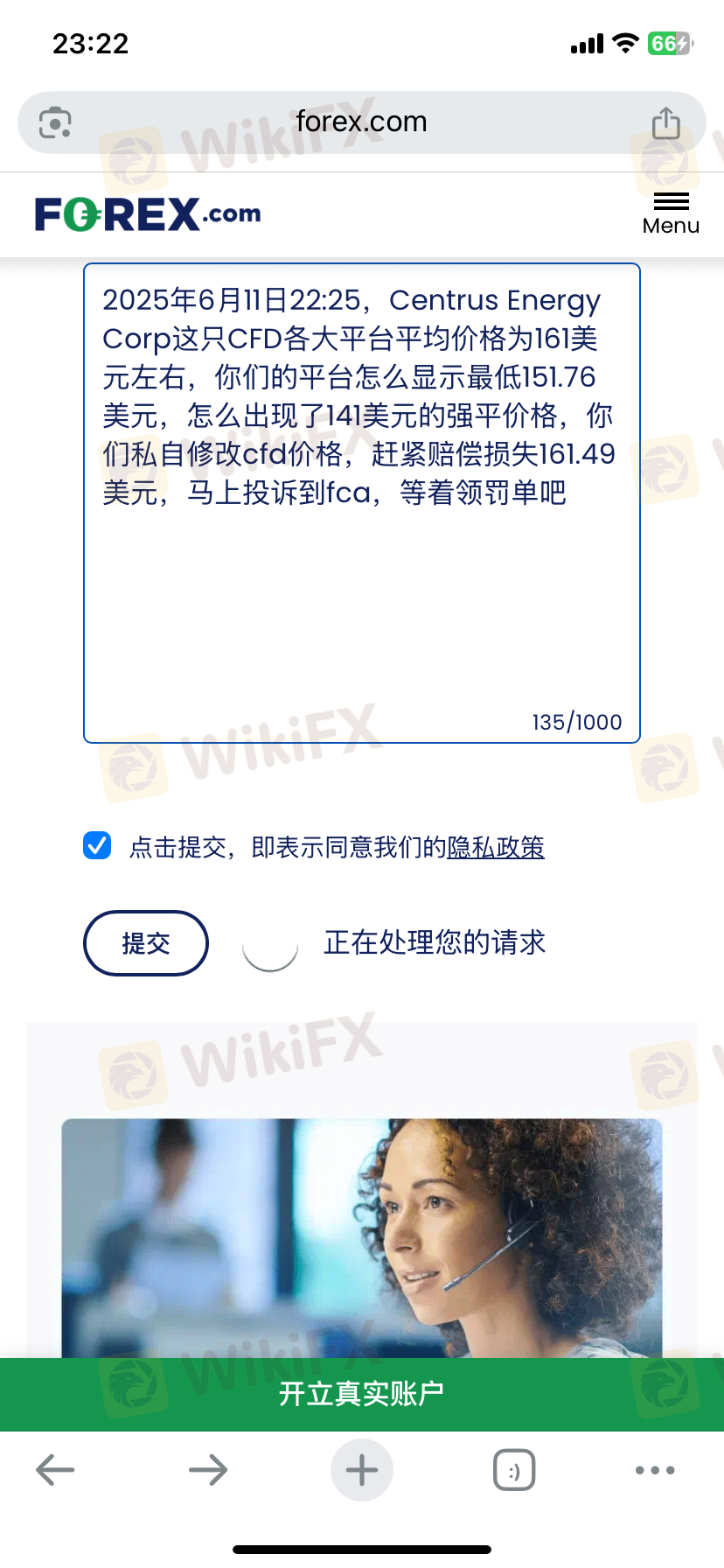Open browser three-dot more menu
The width and height of the screenshot is (724, 1568).
tap(655, 1470)
